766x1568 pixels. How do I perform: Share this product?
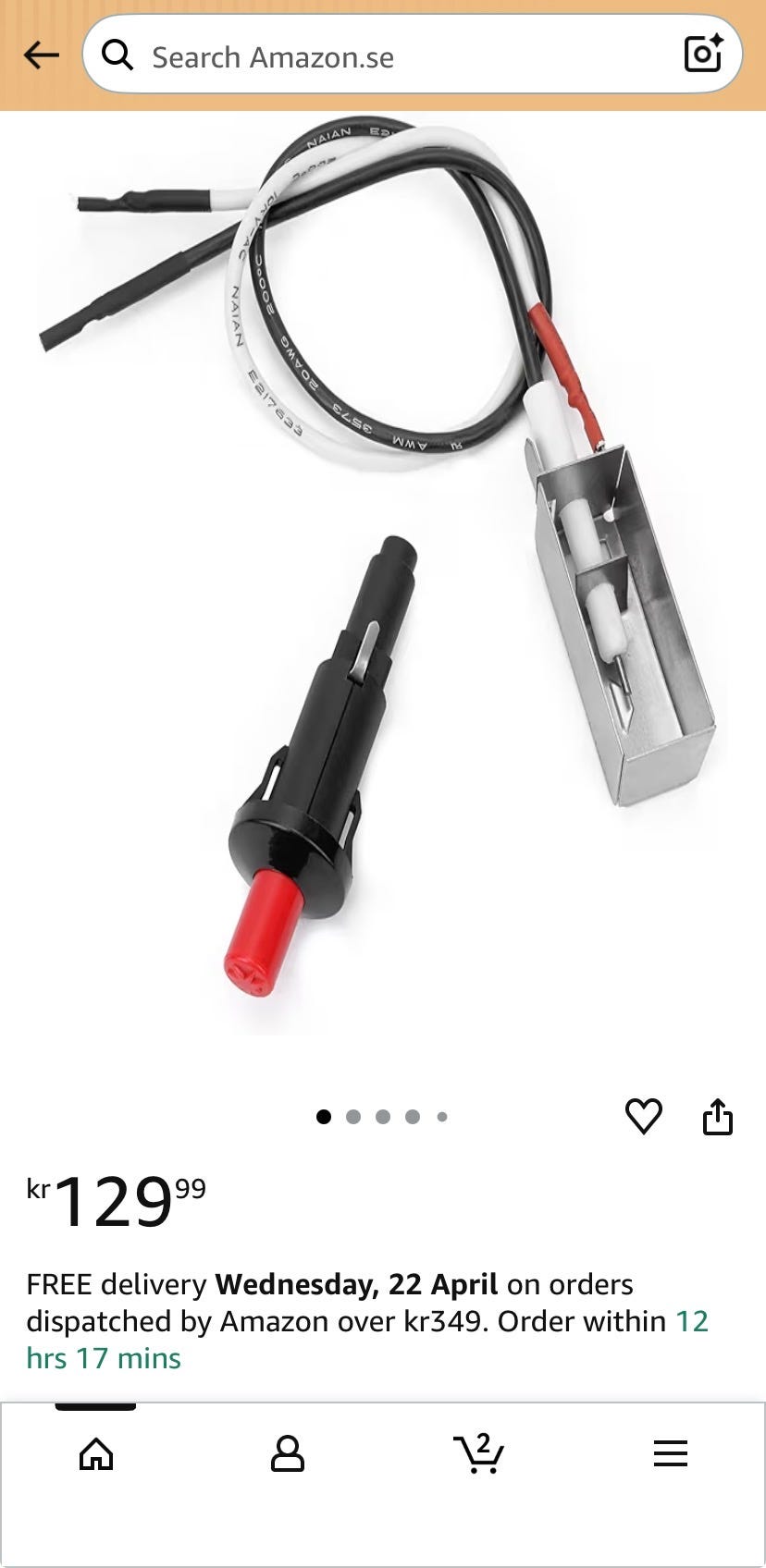tap(718, 1116)
